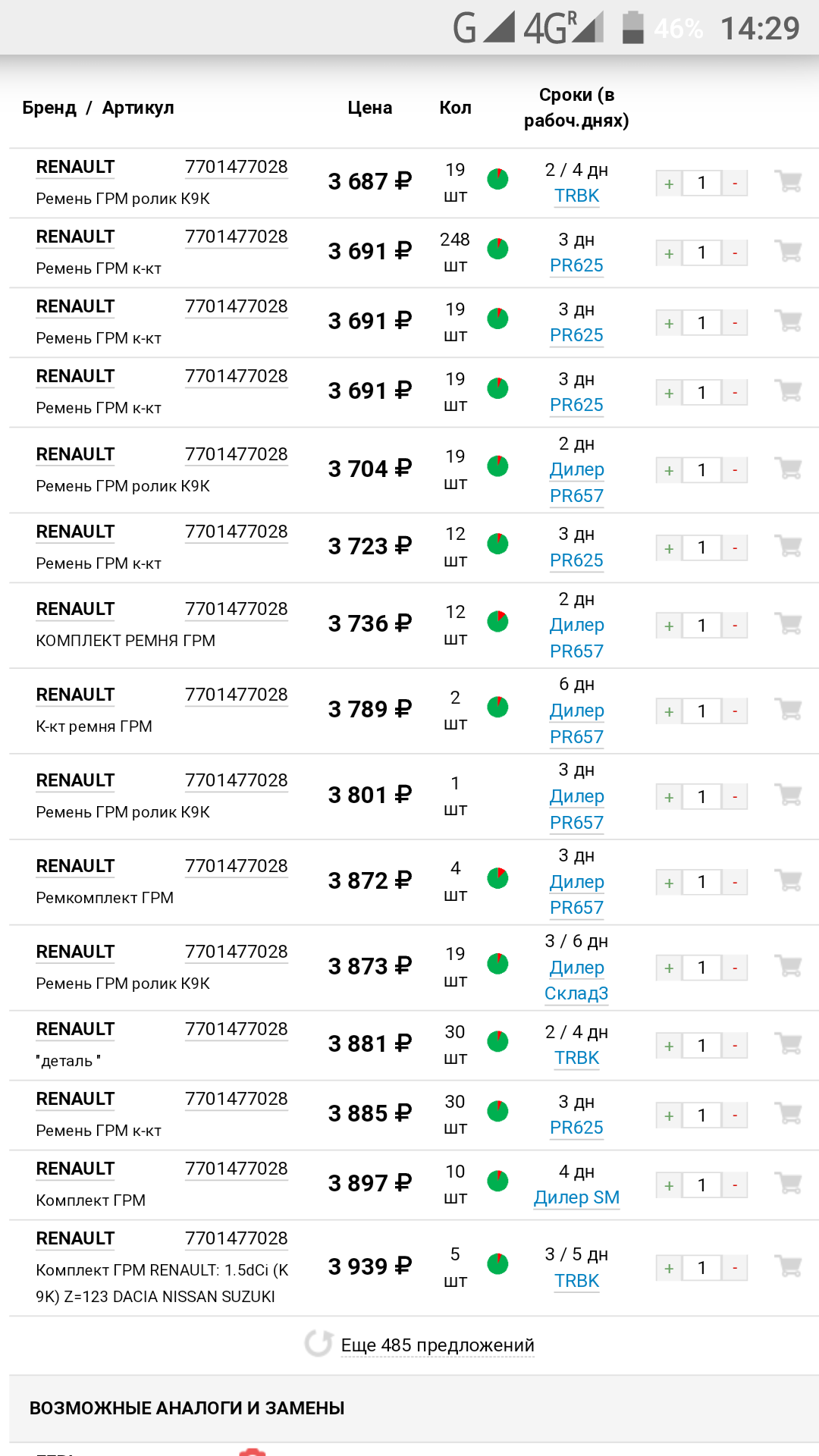Load 485 more offers
Viewport: 819px width, 1456px height.
[x=438, y=1345]
